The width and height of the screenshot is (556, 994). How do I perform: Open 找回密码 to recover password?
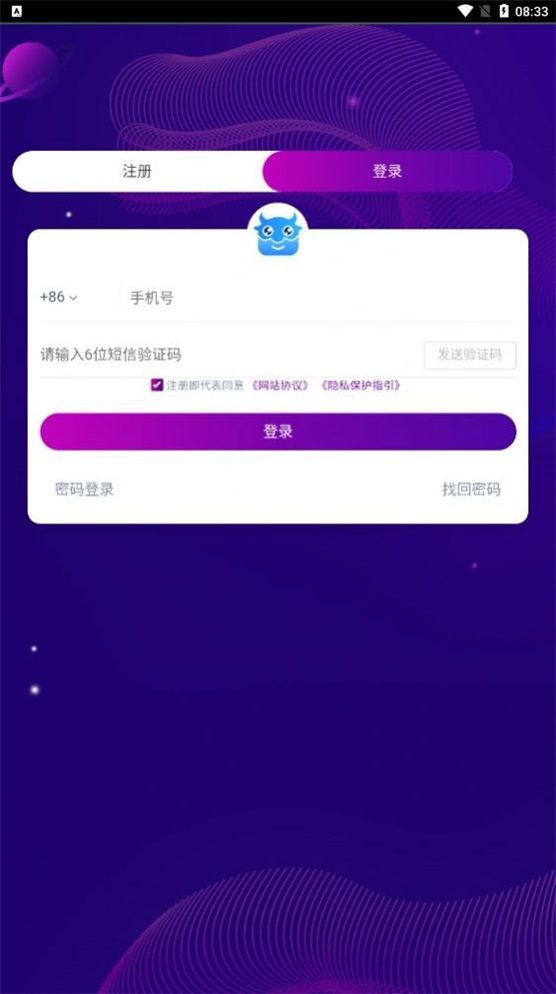[x=471, y=489]
